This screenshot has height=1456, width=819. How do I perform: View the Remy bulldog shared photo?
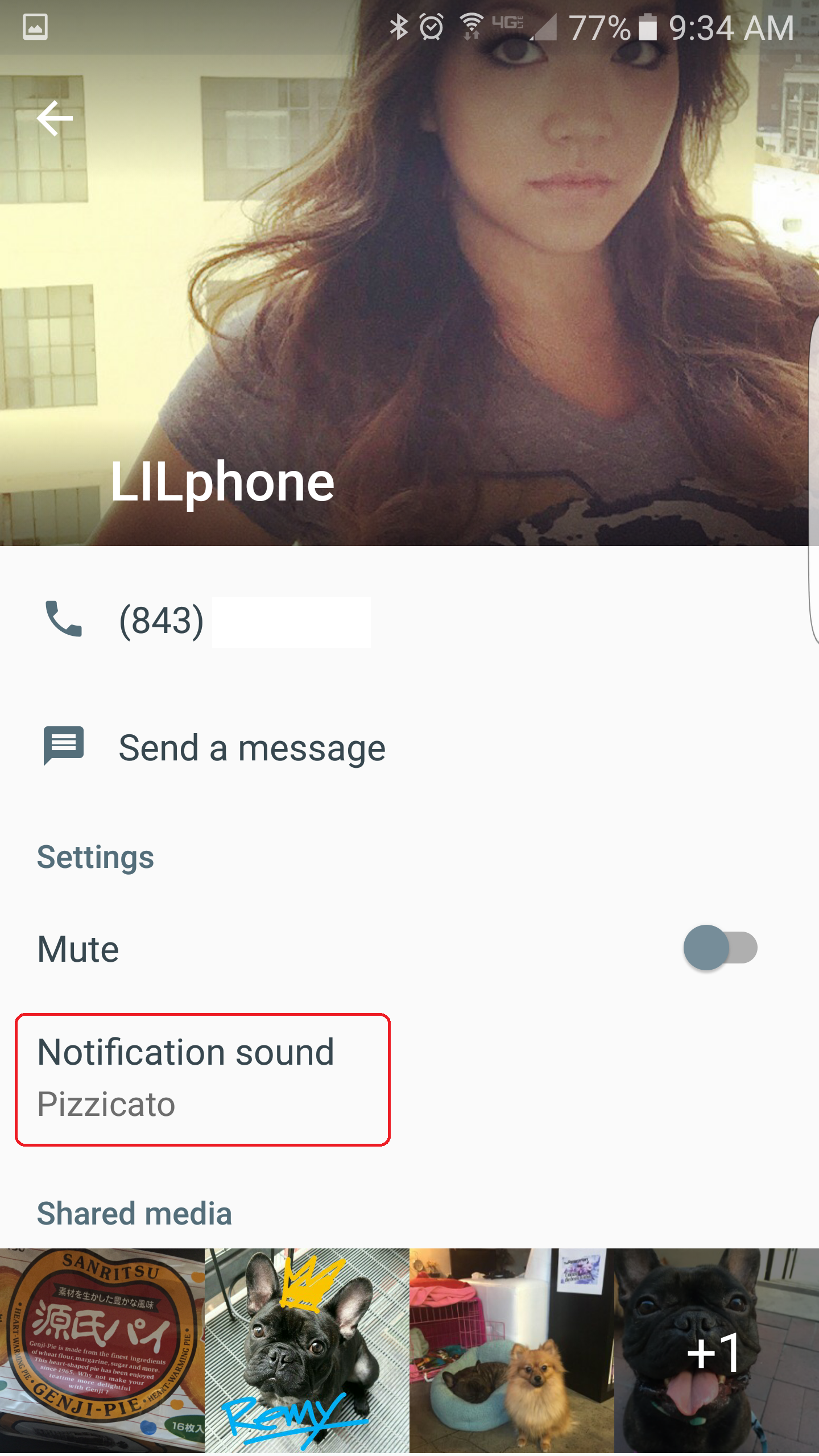(x=307, y=1351)
